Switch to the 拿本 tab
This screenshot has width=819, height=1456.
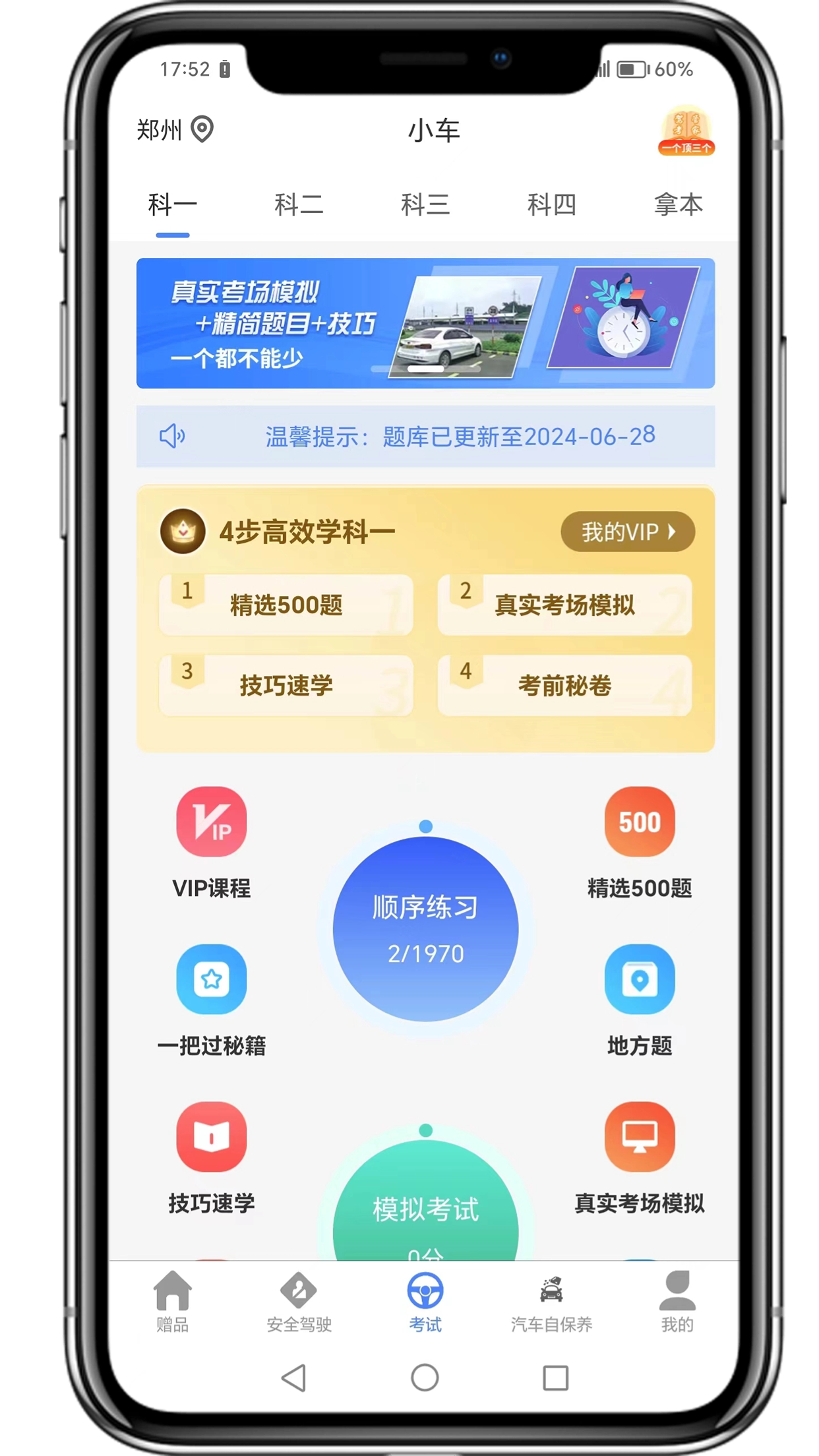[x=678, y=204]
